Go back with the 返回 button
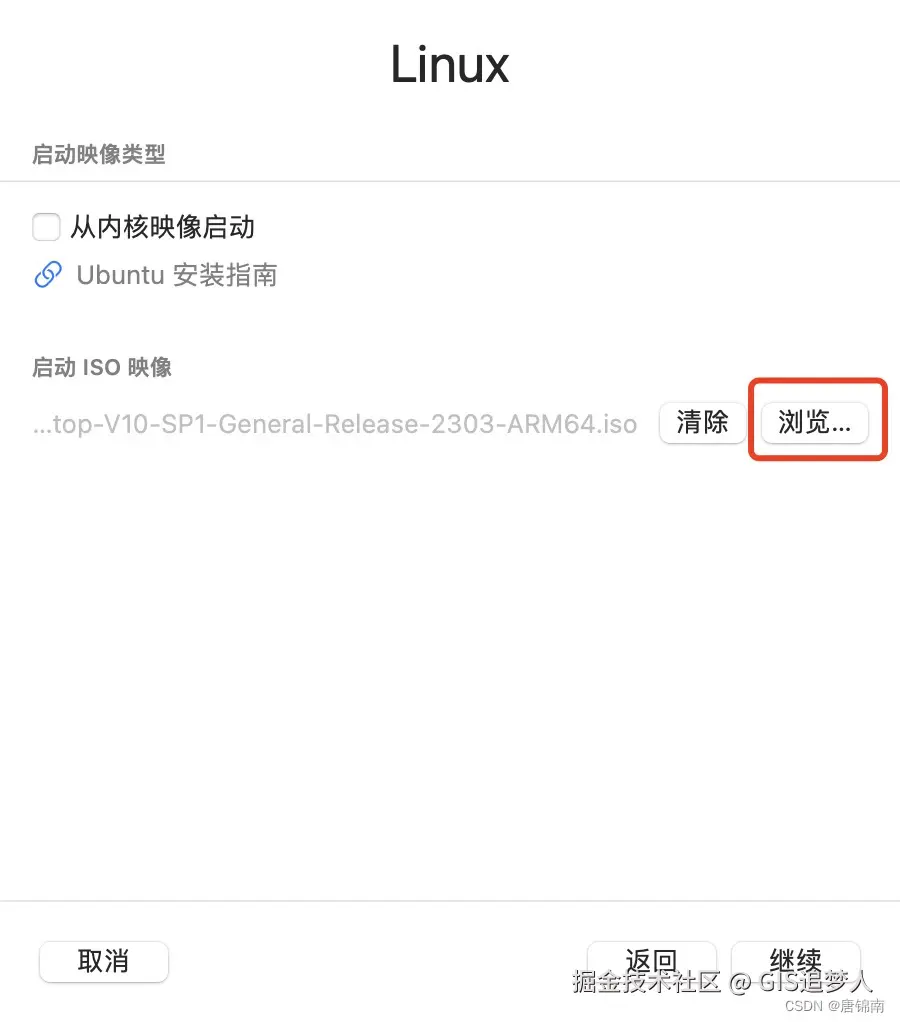The height and width of the screenshot is (1022, 900). click(x=651, y=961)
